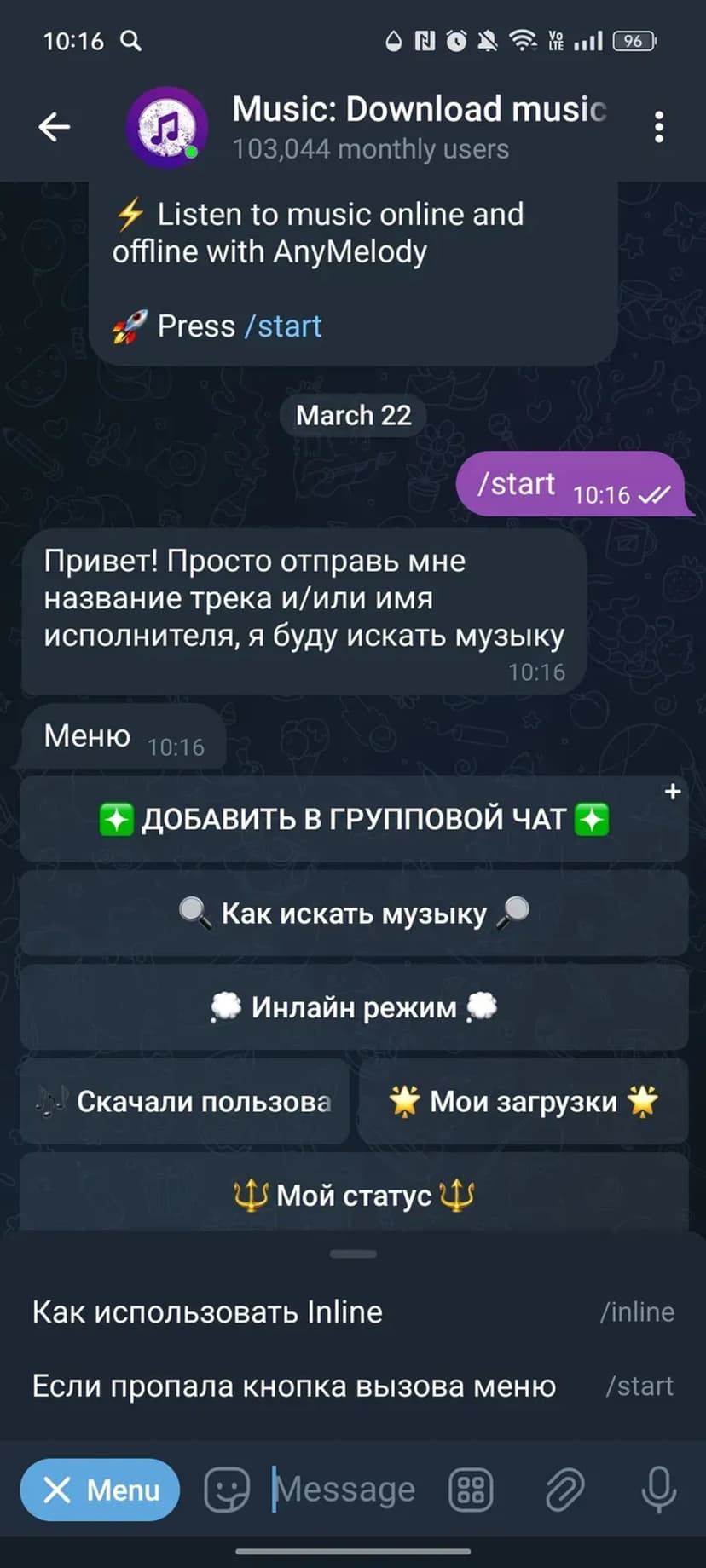
Task: Open Как искать музыку help
Action: pos(353,914)
